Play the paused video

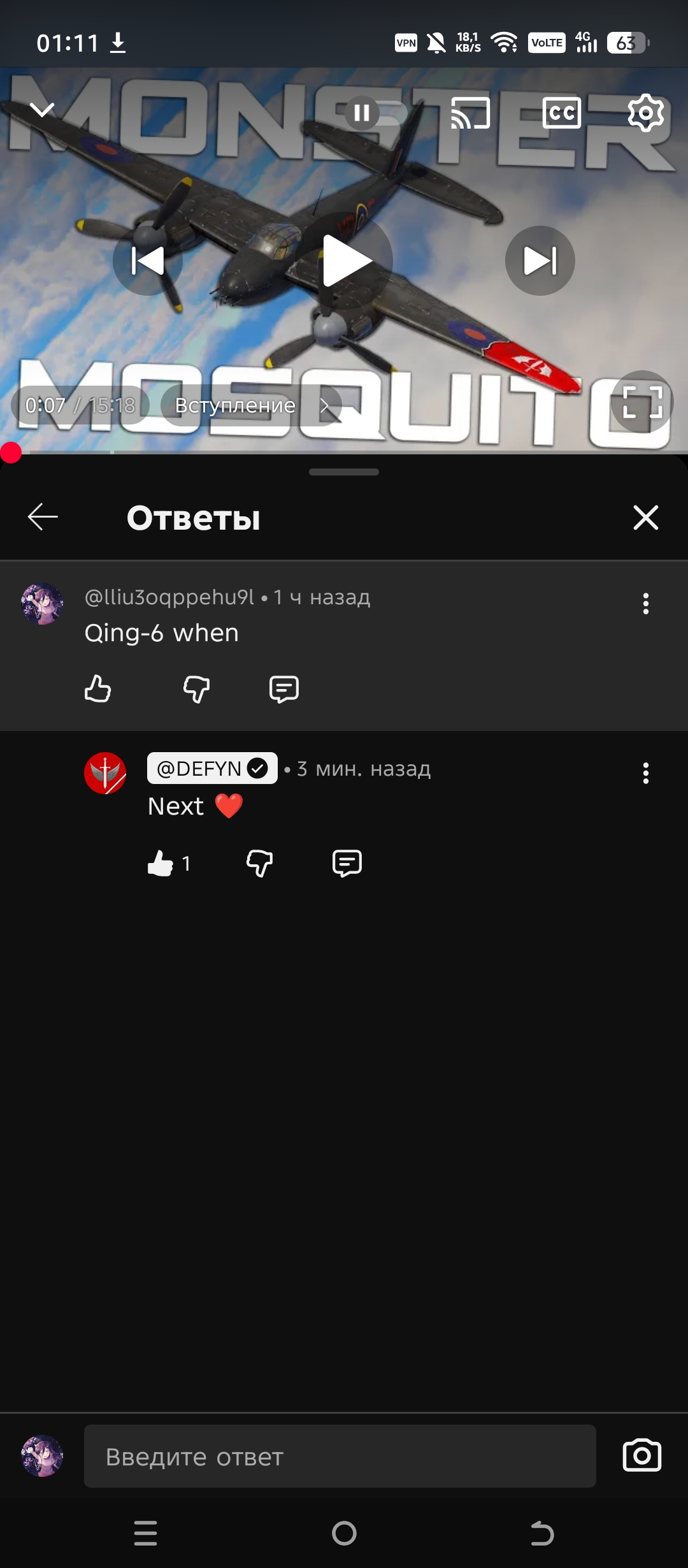point(344,261)
